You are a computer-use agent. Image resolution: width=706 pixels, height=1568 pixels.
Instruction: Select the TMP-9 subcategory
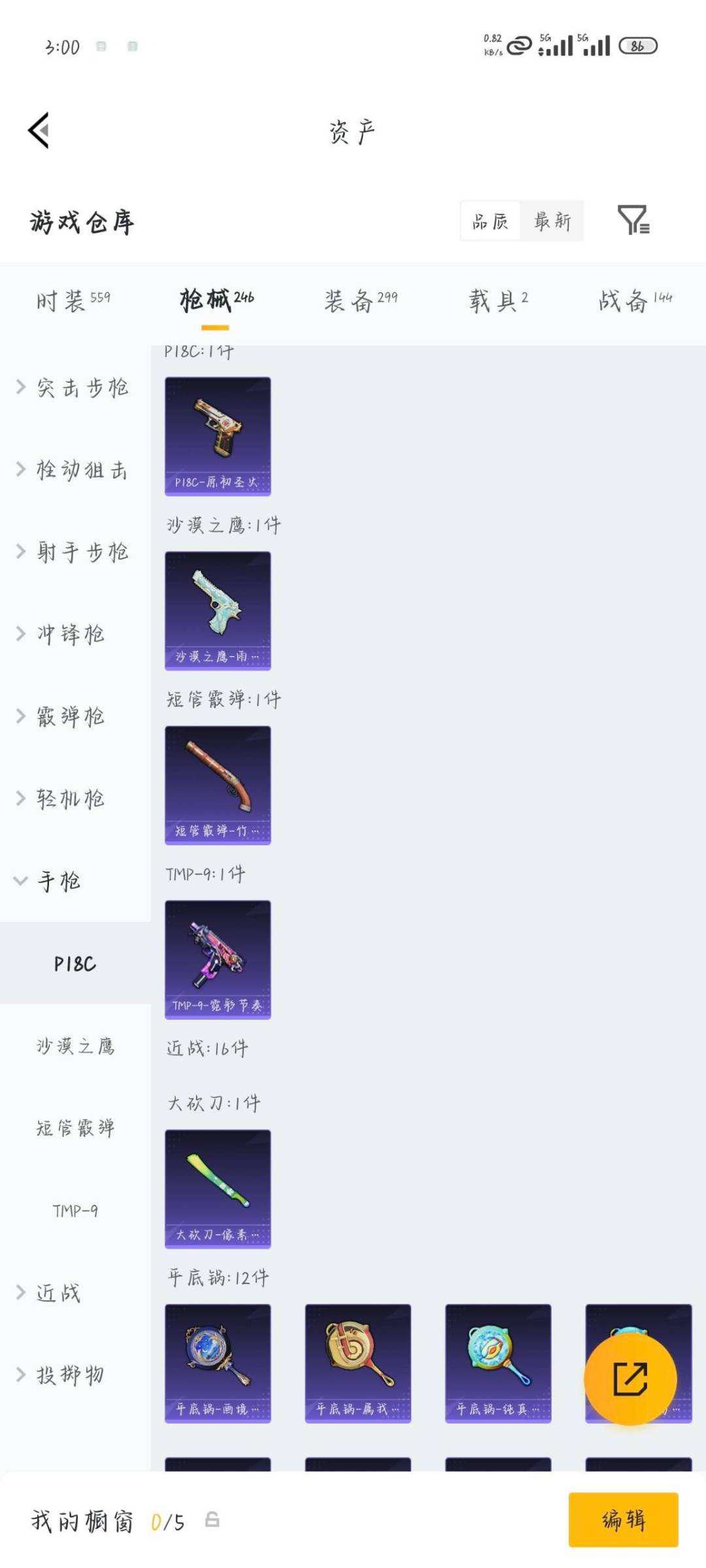74,1209
